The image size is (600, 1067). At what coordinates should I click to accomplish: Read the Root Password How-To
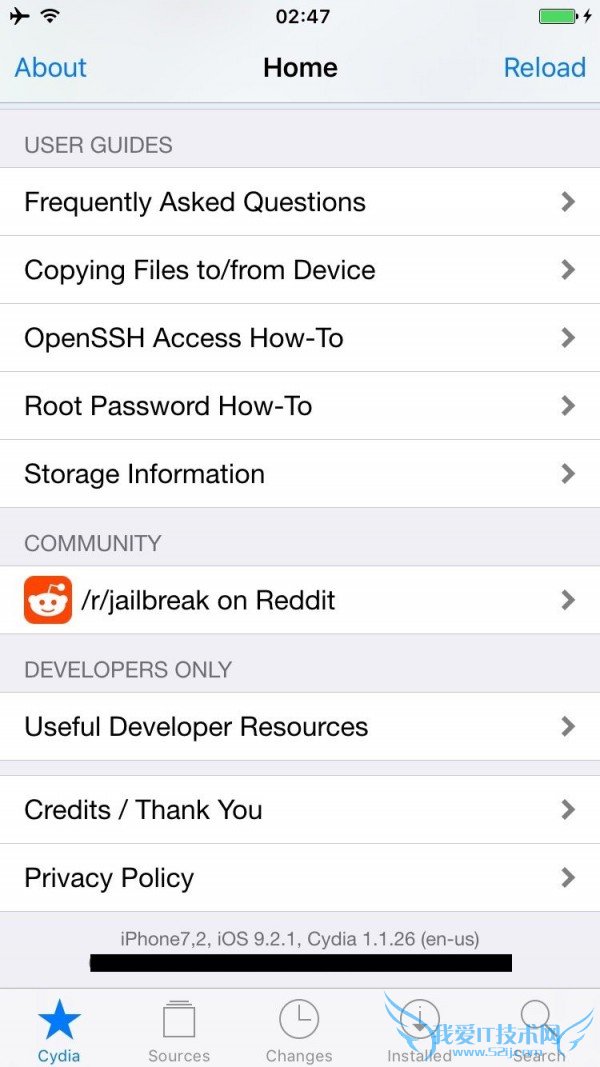tap(300, 406)
